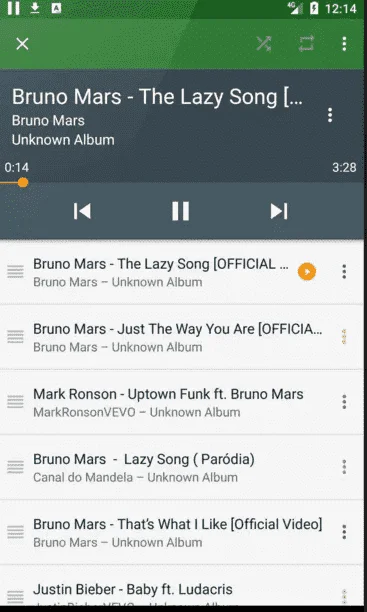This screenshot has height=612, width=367.
Task: Tap the playback seek bar
Action: 182,183
